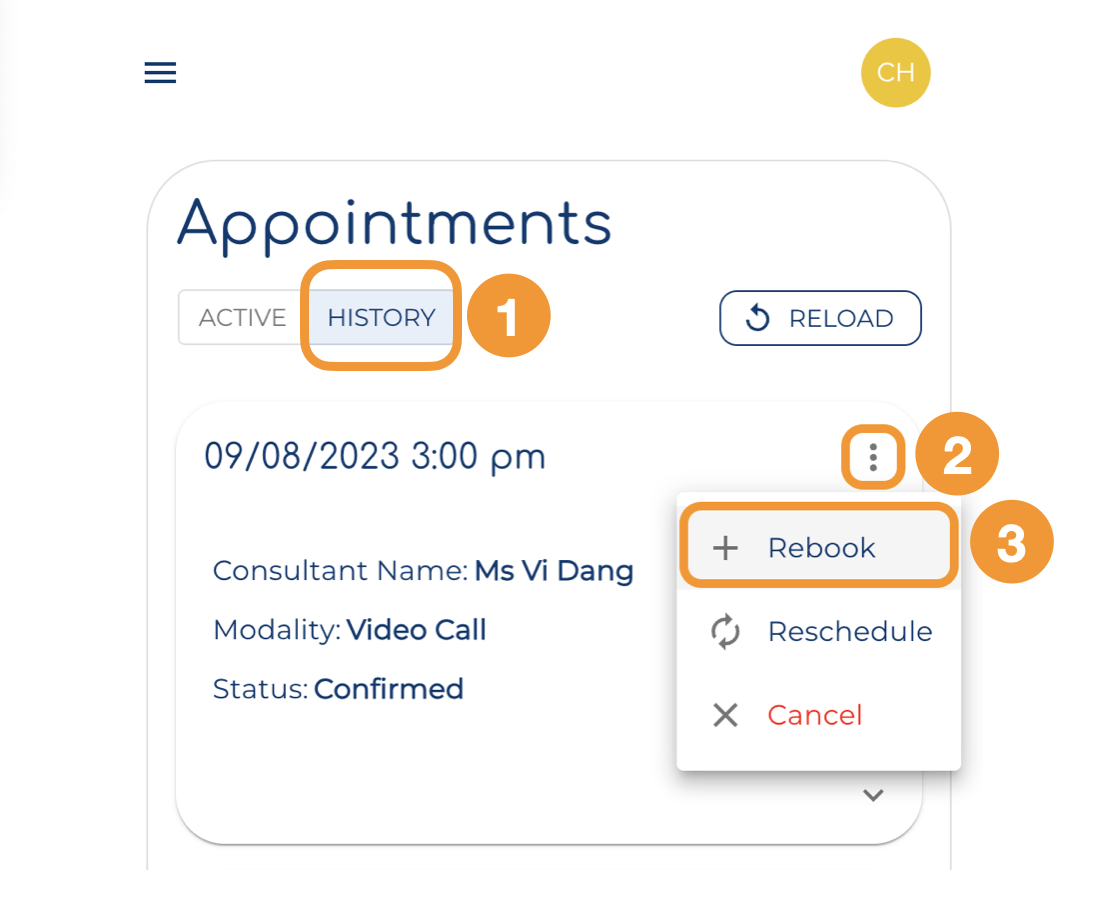1100x924 pixels.
Task: Select the History tab
Action: (x=381, y=318)
